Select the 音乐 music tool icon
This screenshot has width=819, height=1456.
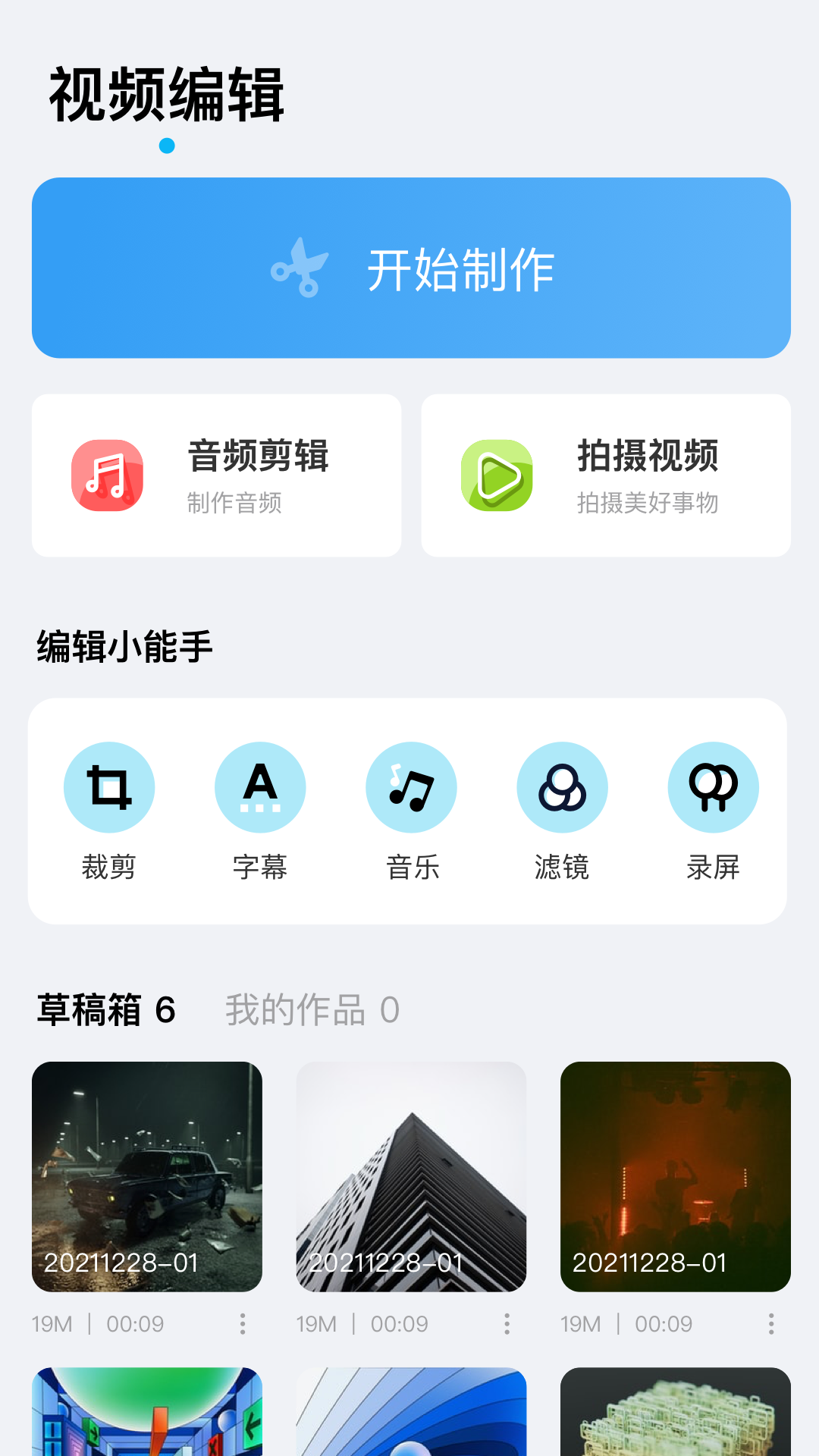click(412, 787)
